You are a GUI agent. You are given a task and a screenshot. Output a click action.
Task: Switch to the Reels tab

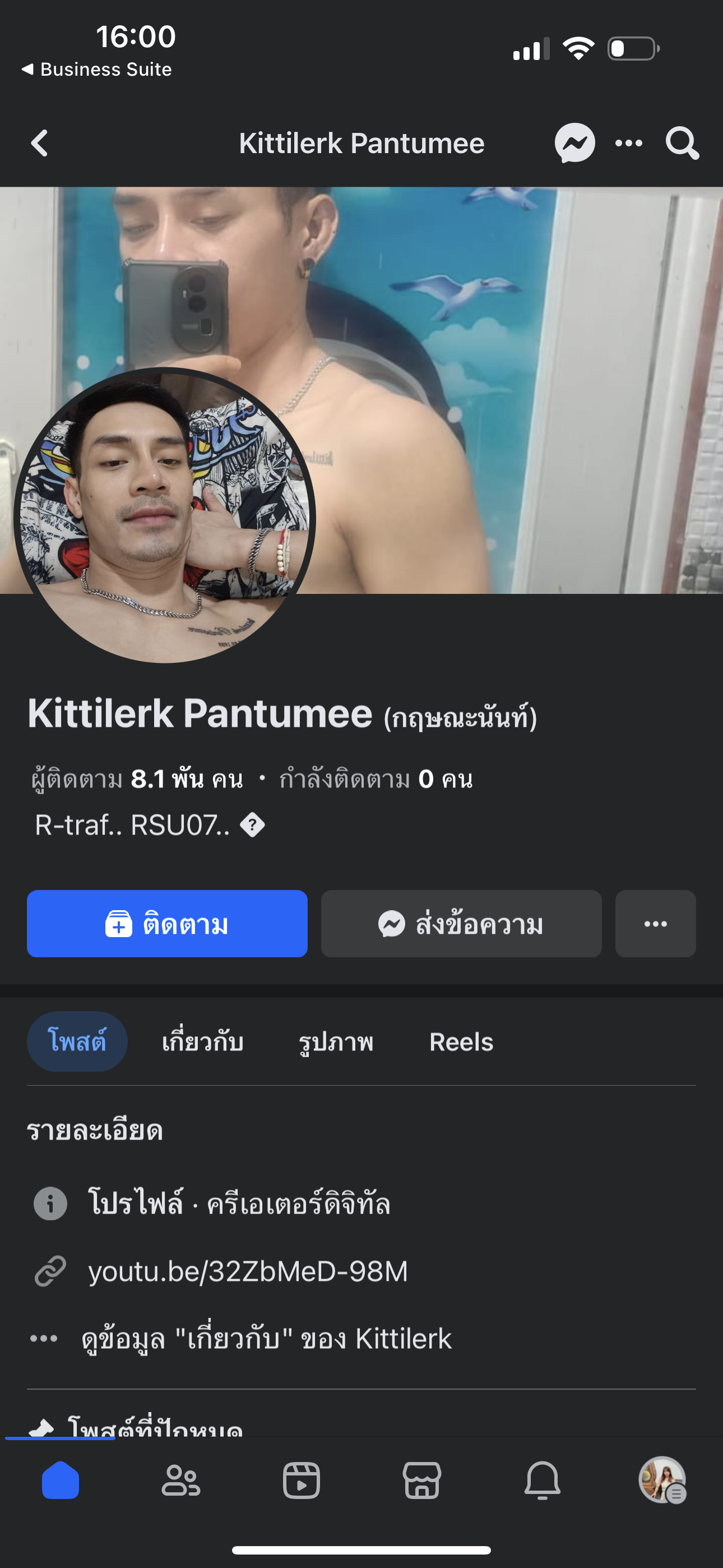tap(461, 1041)
